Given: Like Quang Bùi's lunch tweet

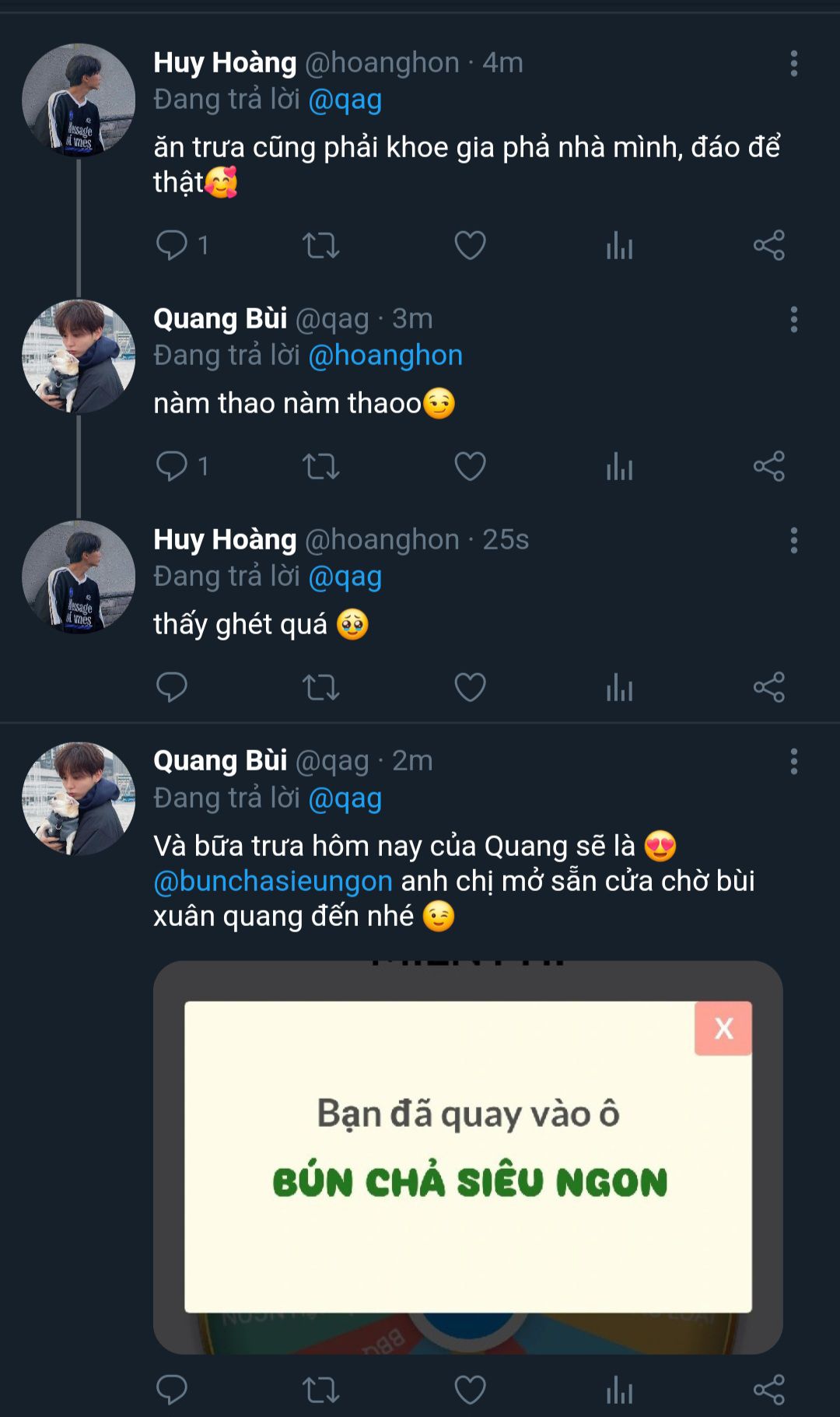Looking at the screenshot, I should coord(470,1390).
